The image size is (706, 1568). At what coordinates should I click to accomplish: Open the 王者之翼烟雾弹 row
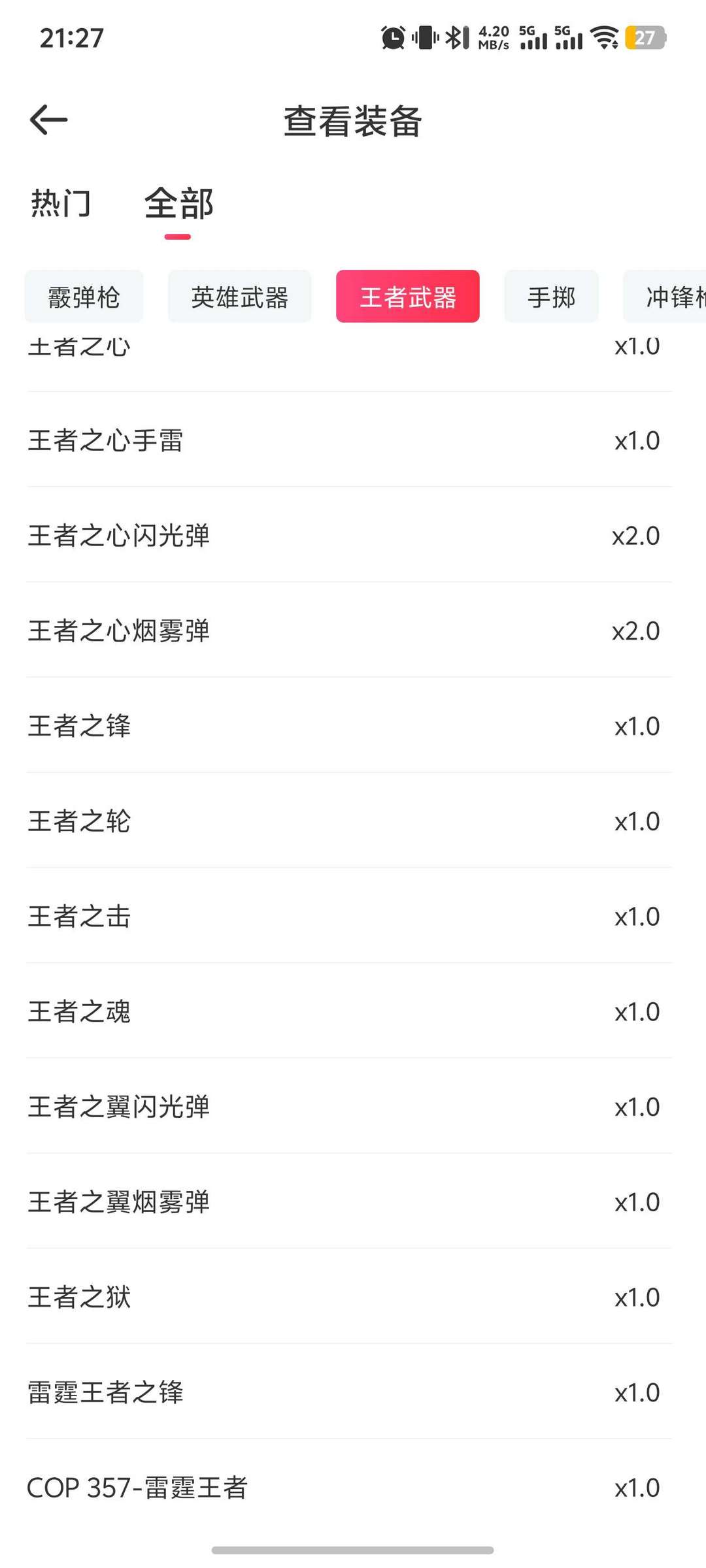[349, 1202]
